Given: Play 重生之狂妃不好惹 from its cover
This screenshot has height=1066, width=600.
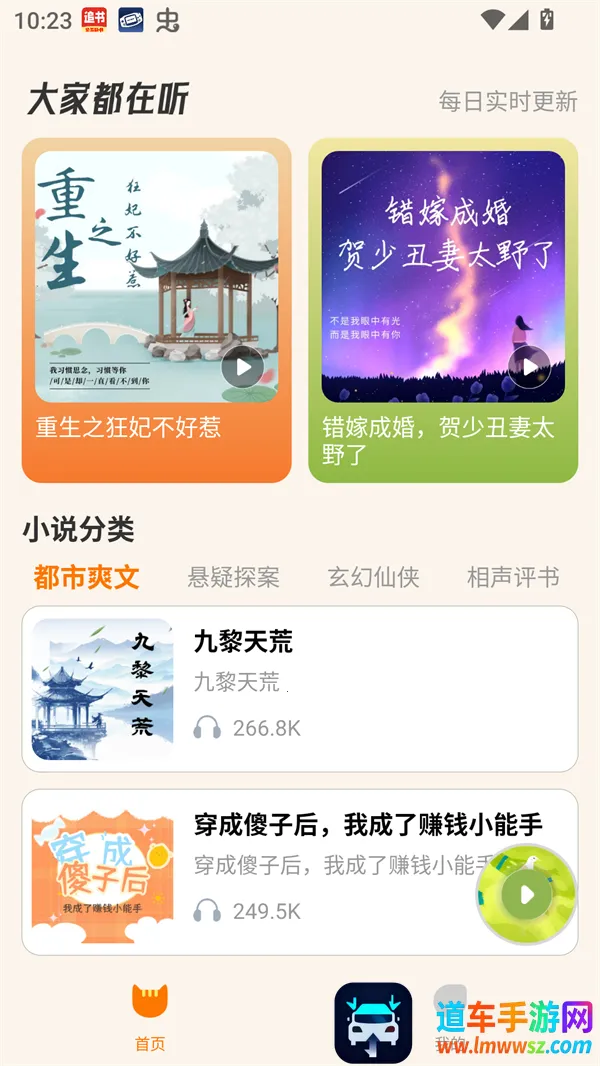Looking at the screenshot, I should point(242,367).
